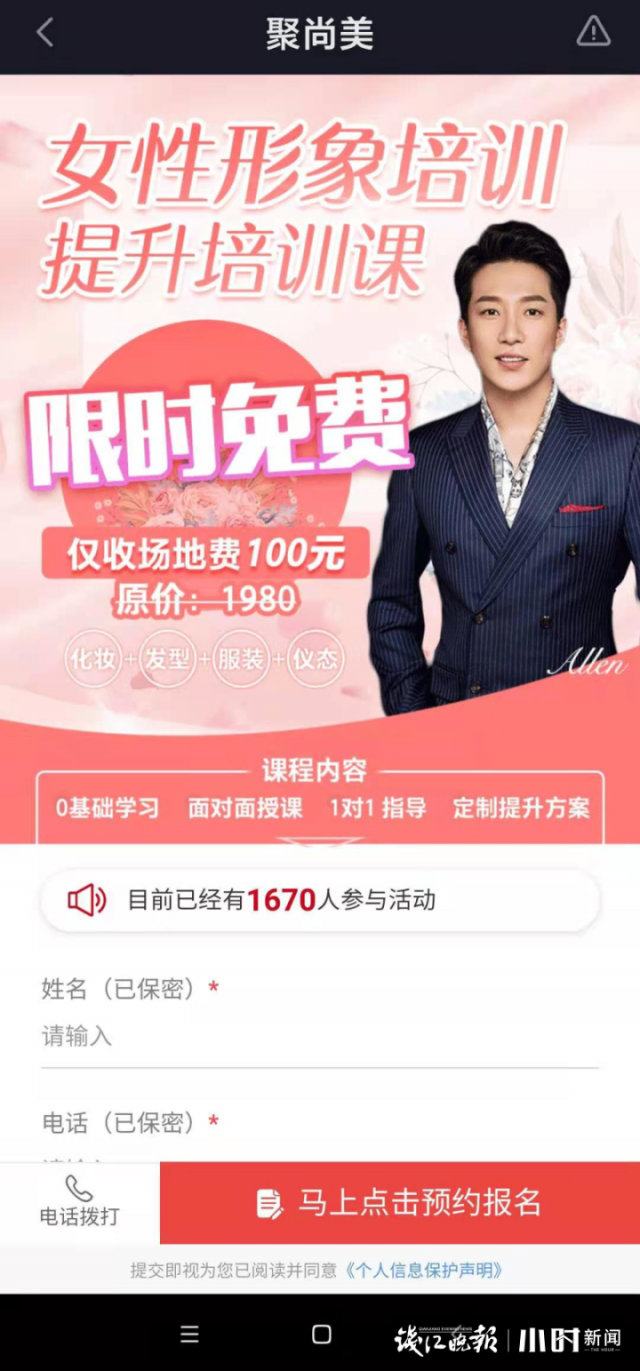Image resolution: width=640 pixels, height=1371 pixels.
Task: Open the system recent apps menu
Action: [189, 1334]
